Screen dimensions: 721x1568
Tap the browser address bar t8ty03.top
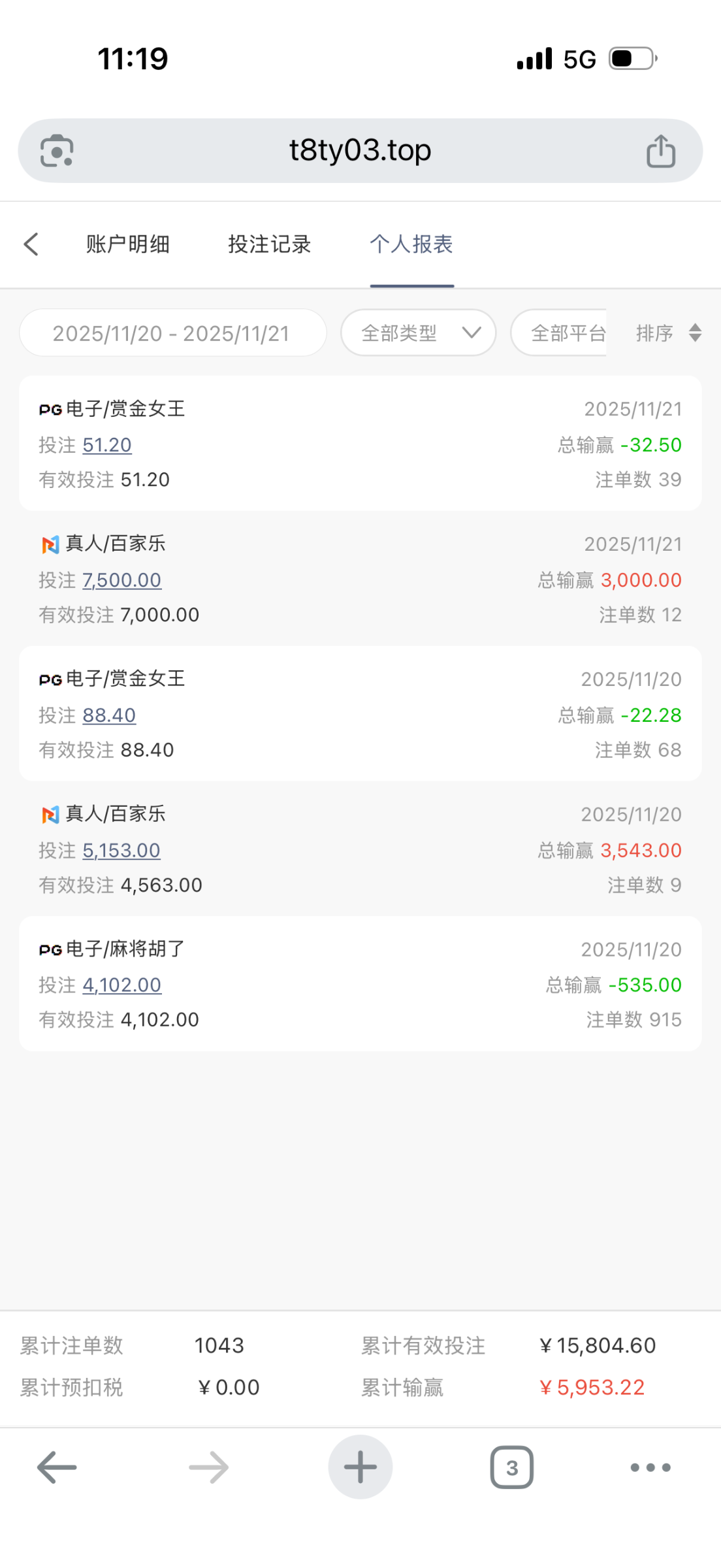(360, 151)
